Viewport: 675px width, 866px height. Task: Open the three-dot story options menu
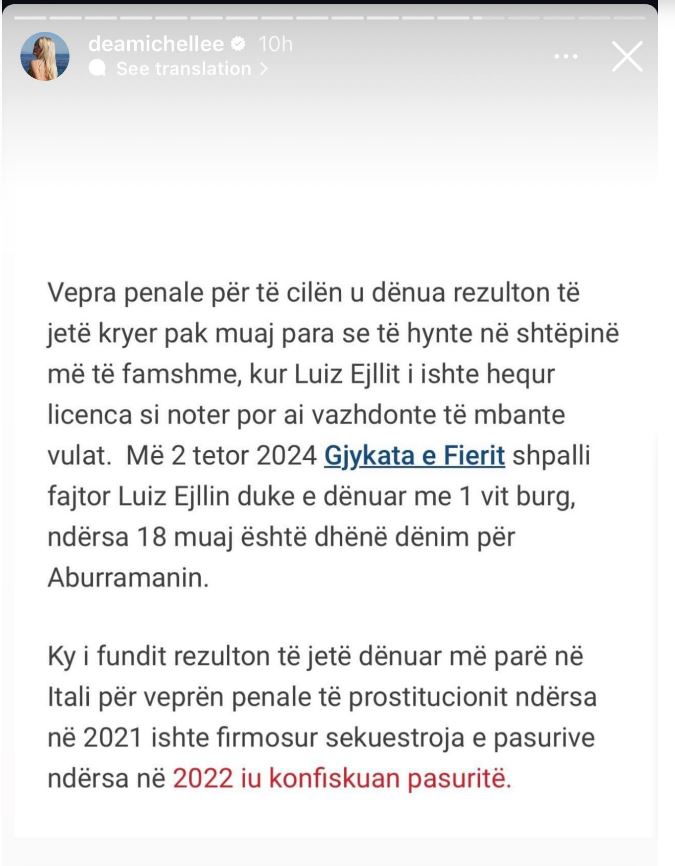point(566,56)
